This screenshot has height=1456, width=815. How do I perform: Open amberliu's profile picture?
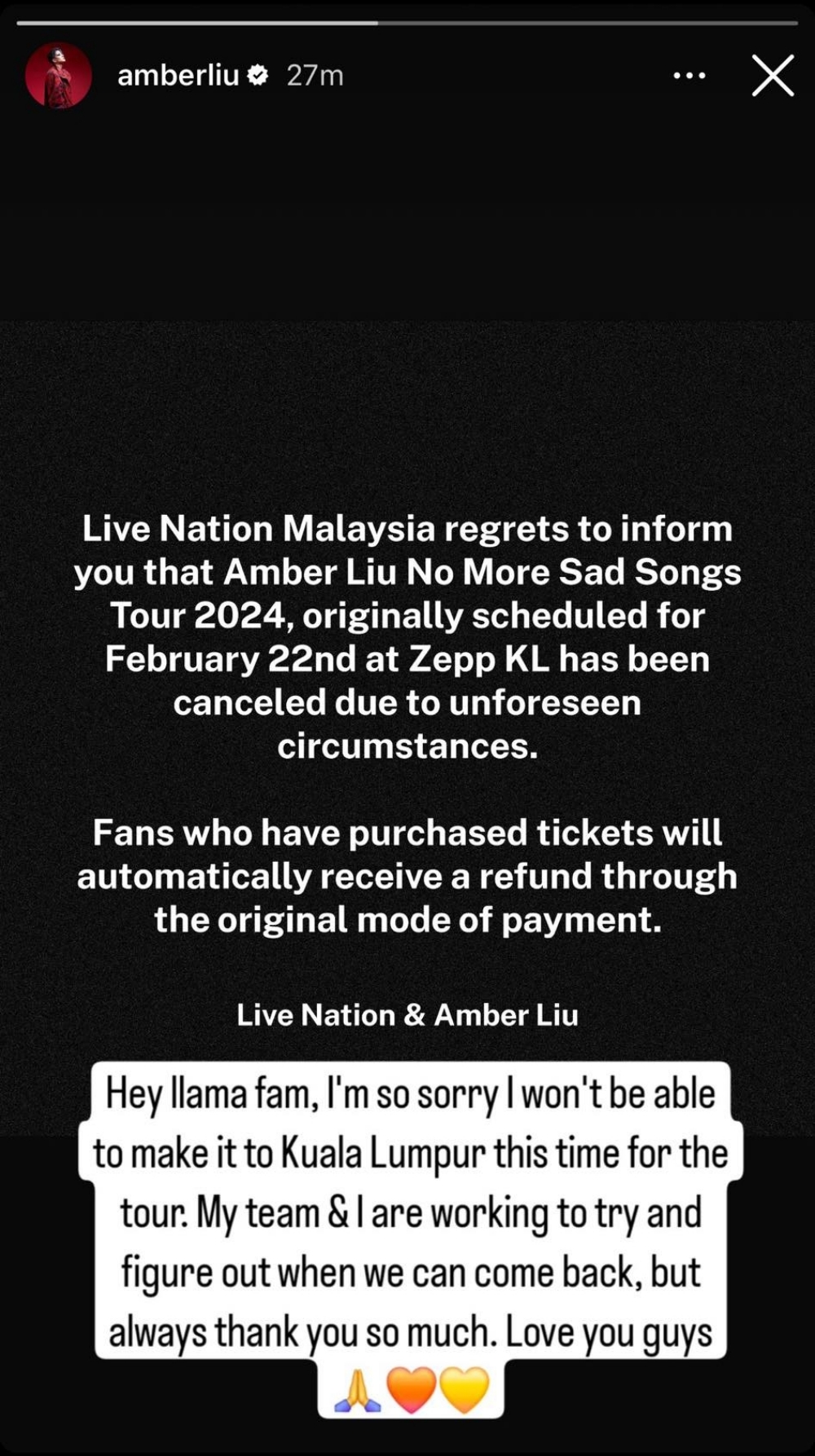pyautogui.click(x=58, y=76)
